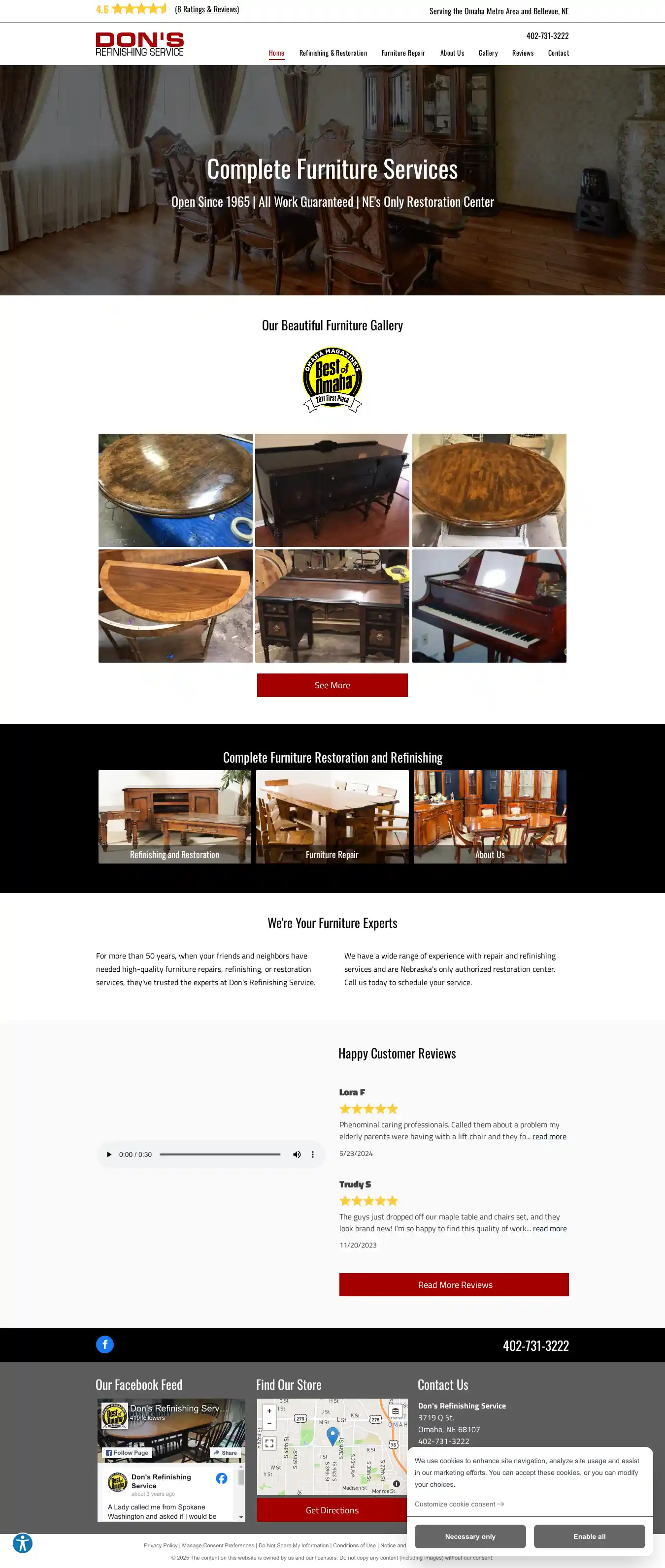Viewport: 665px width, 1568px height.
Task: Tap the See More gallery button
Action: click(x=332, y=685)
